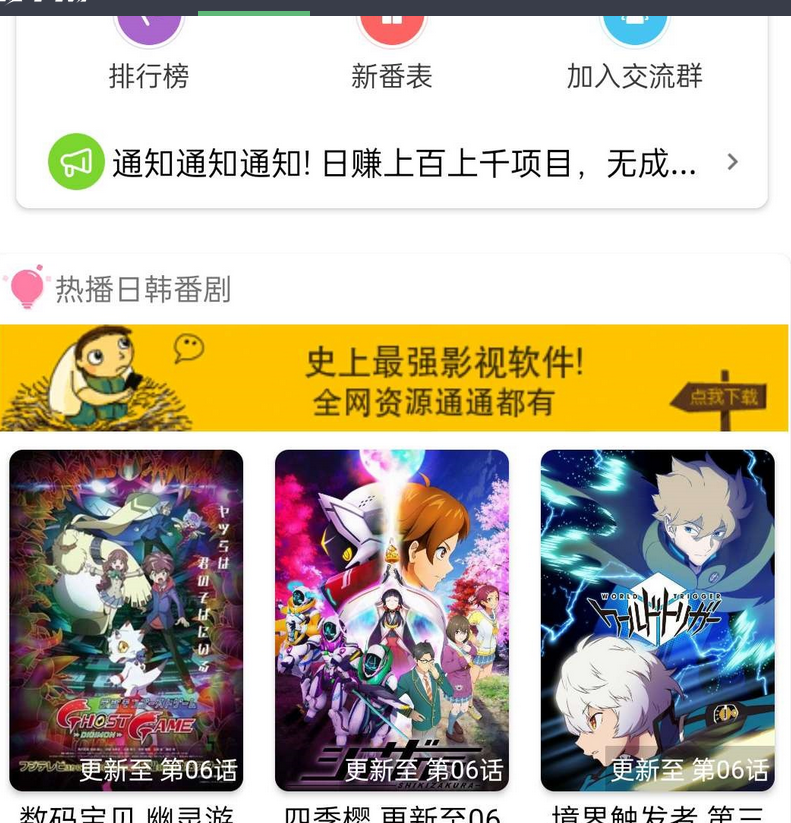Open the speech bubble on the yellow banner

pyautogui.click(x=190, y=349)
